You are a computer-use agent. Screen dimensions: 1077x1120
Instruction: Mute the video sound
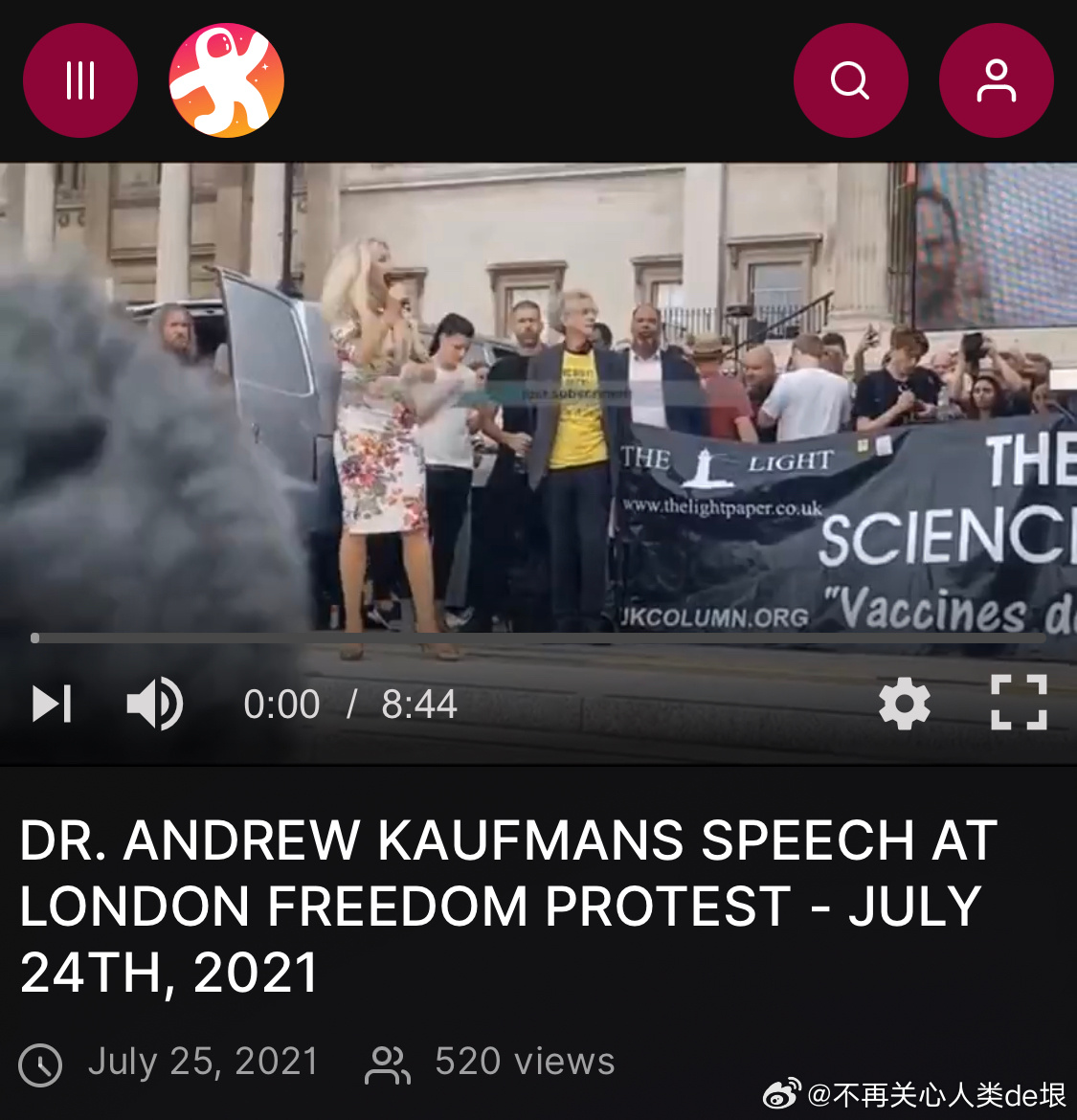coord(154,704)
